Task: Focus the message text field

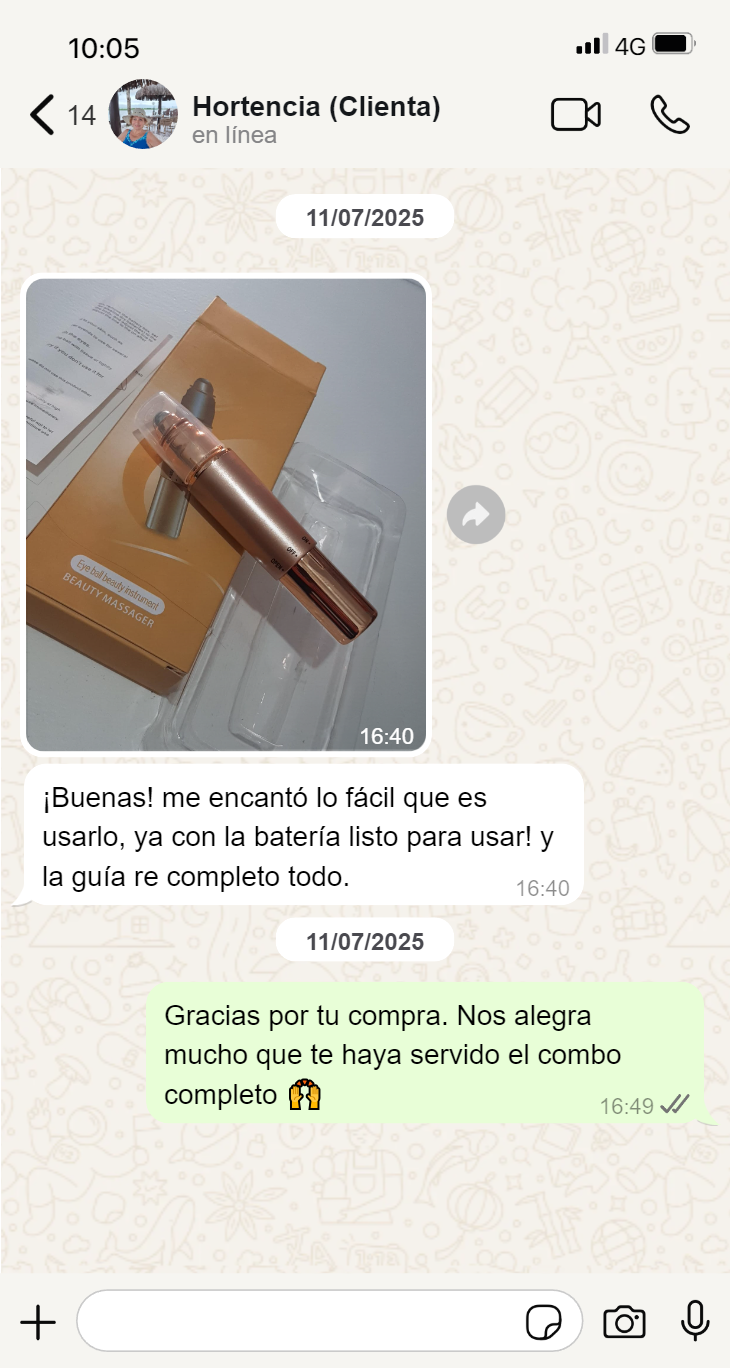Action: point(300,1321)
